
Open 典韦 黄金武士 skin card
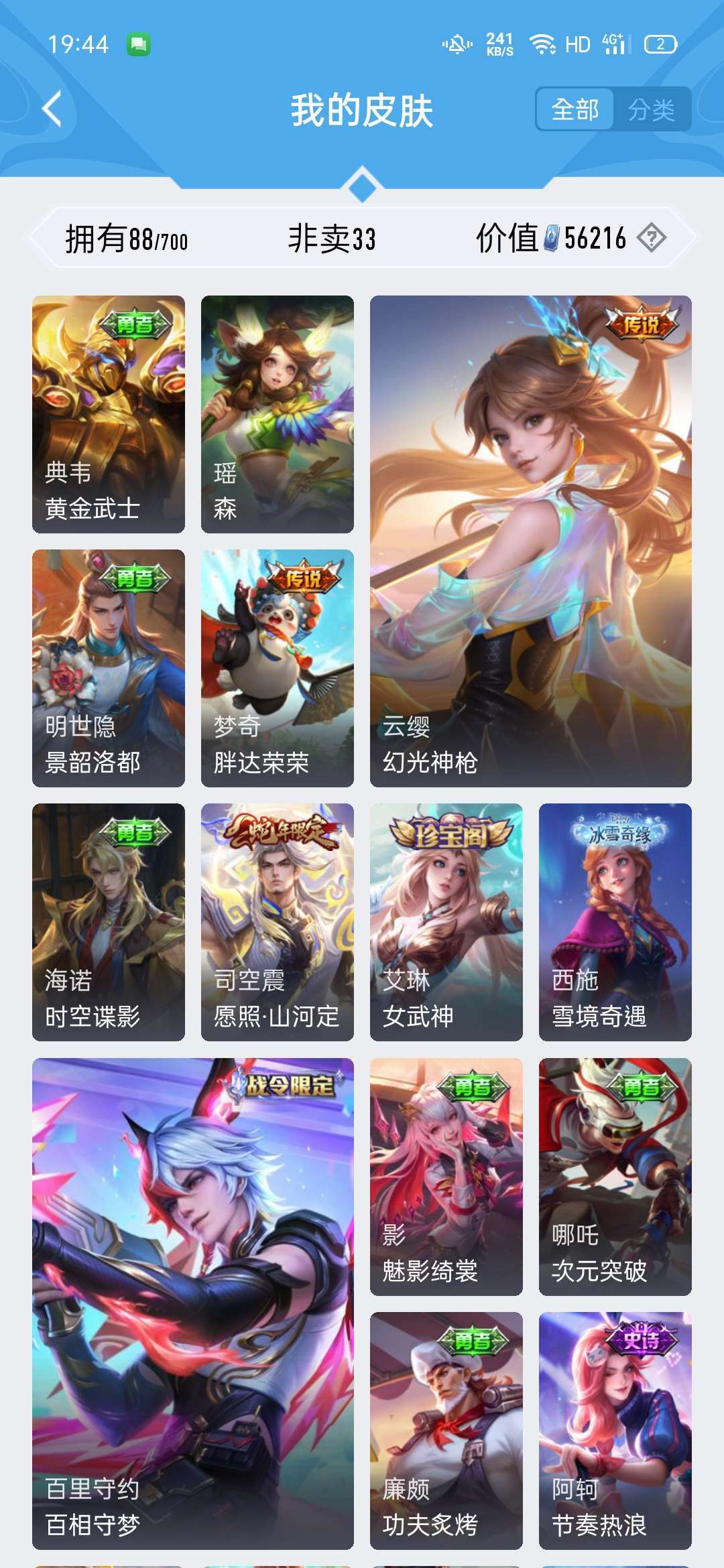pos(109,414)
